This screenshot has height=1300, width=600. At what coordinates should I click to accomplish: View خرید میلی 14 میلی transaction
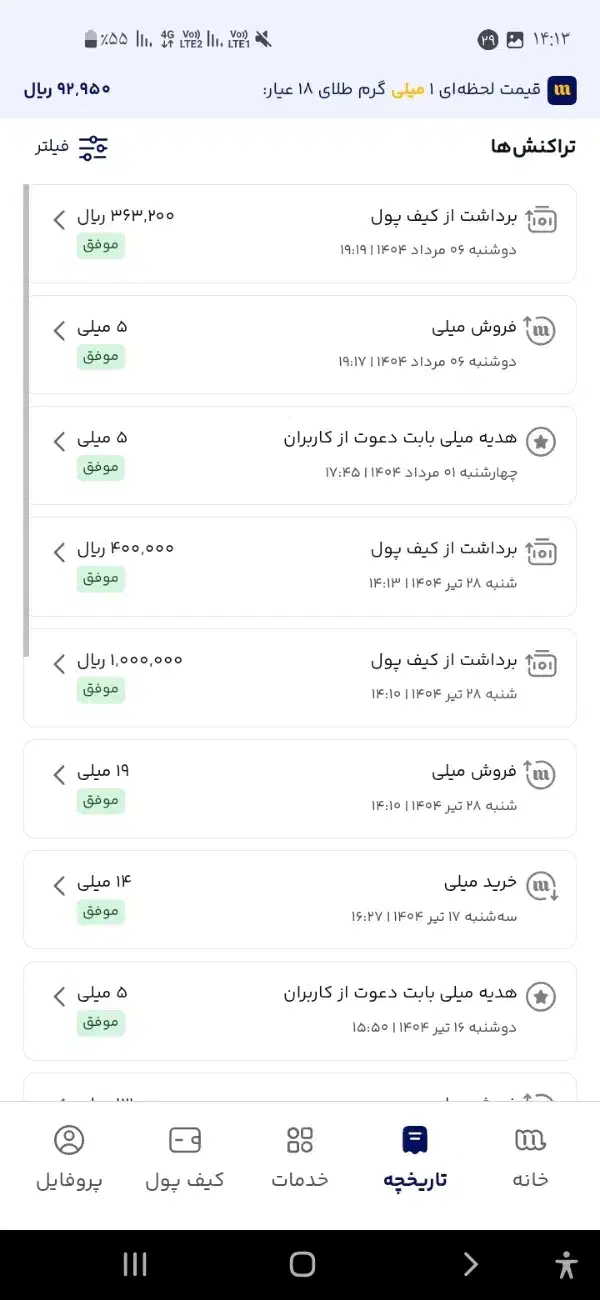tap(300, 899)
